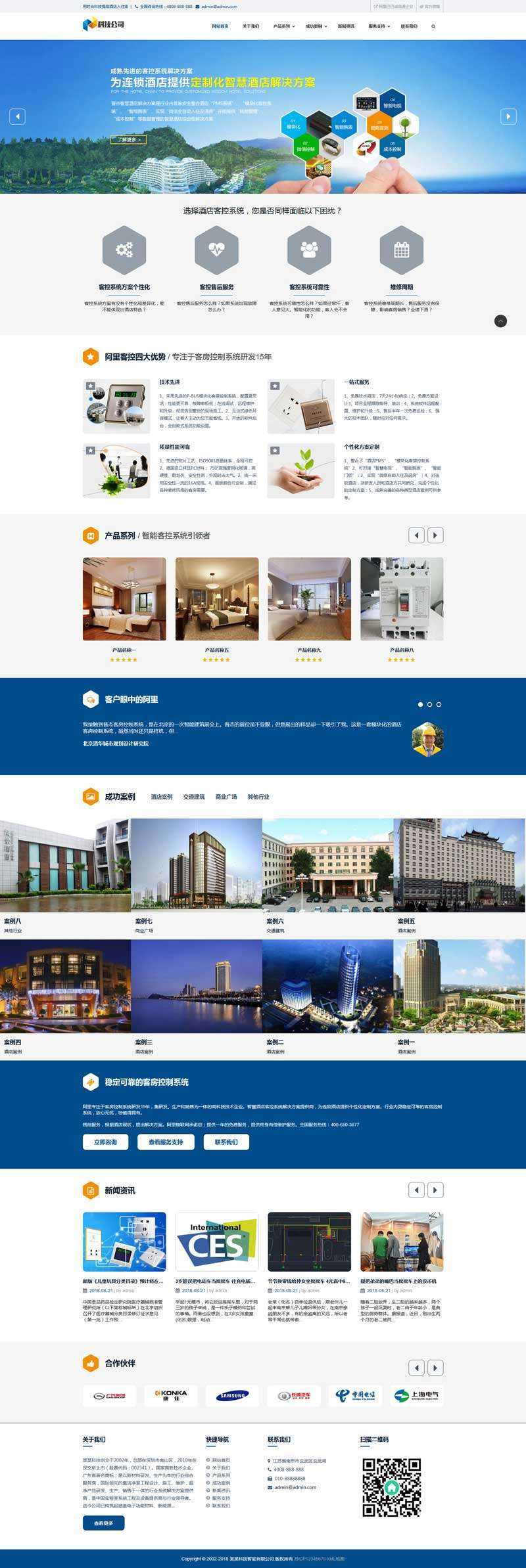
Task: Filter cases by 交通建筑
Action: 194,797
